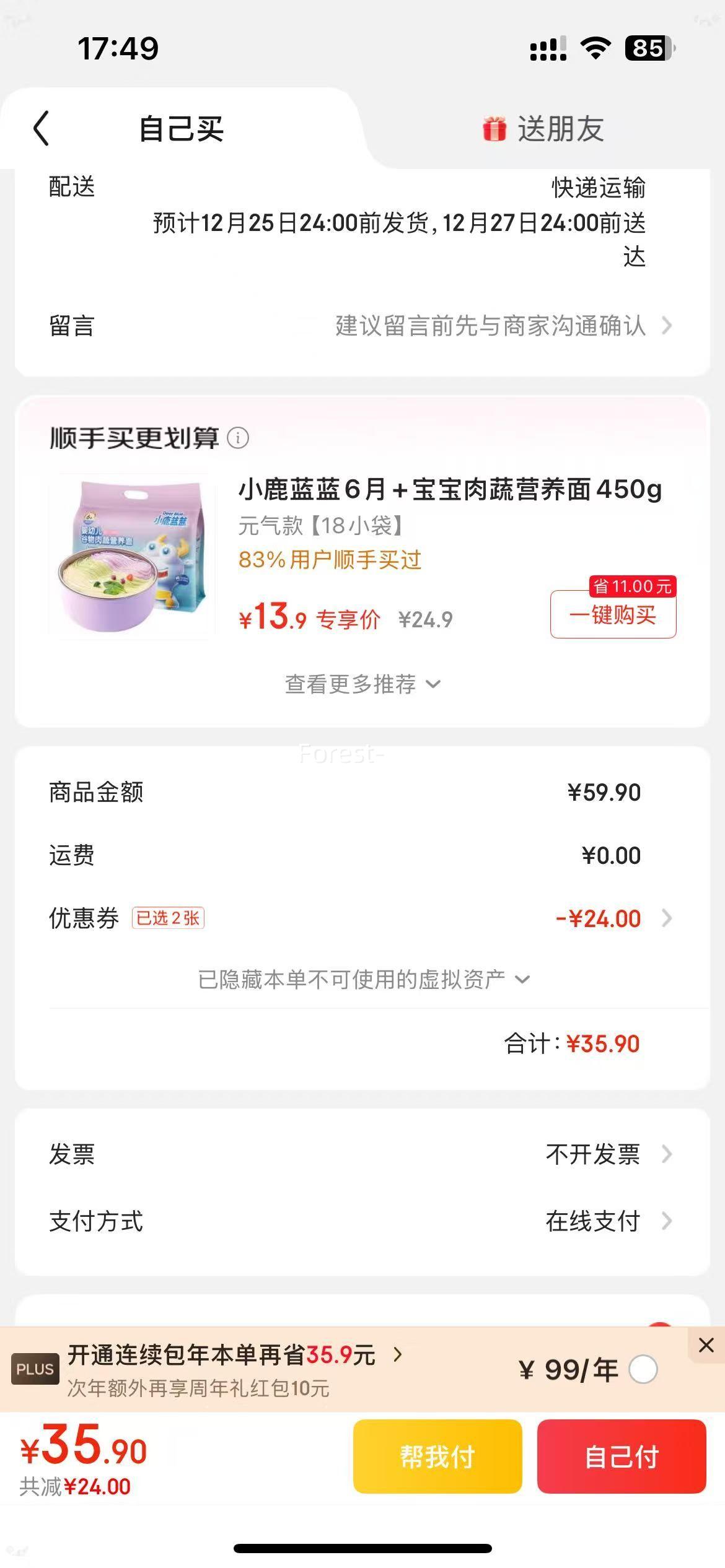Click the gift icon next to 送朋友
Image resolution: width=725 pixels, height=1568 pixels.
click(x=493, y=129)
